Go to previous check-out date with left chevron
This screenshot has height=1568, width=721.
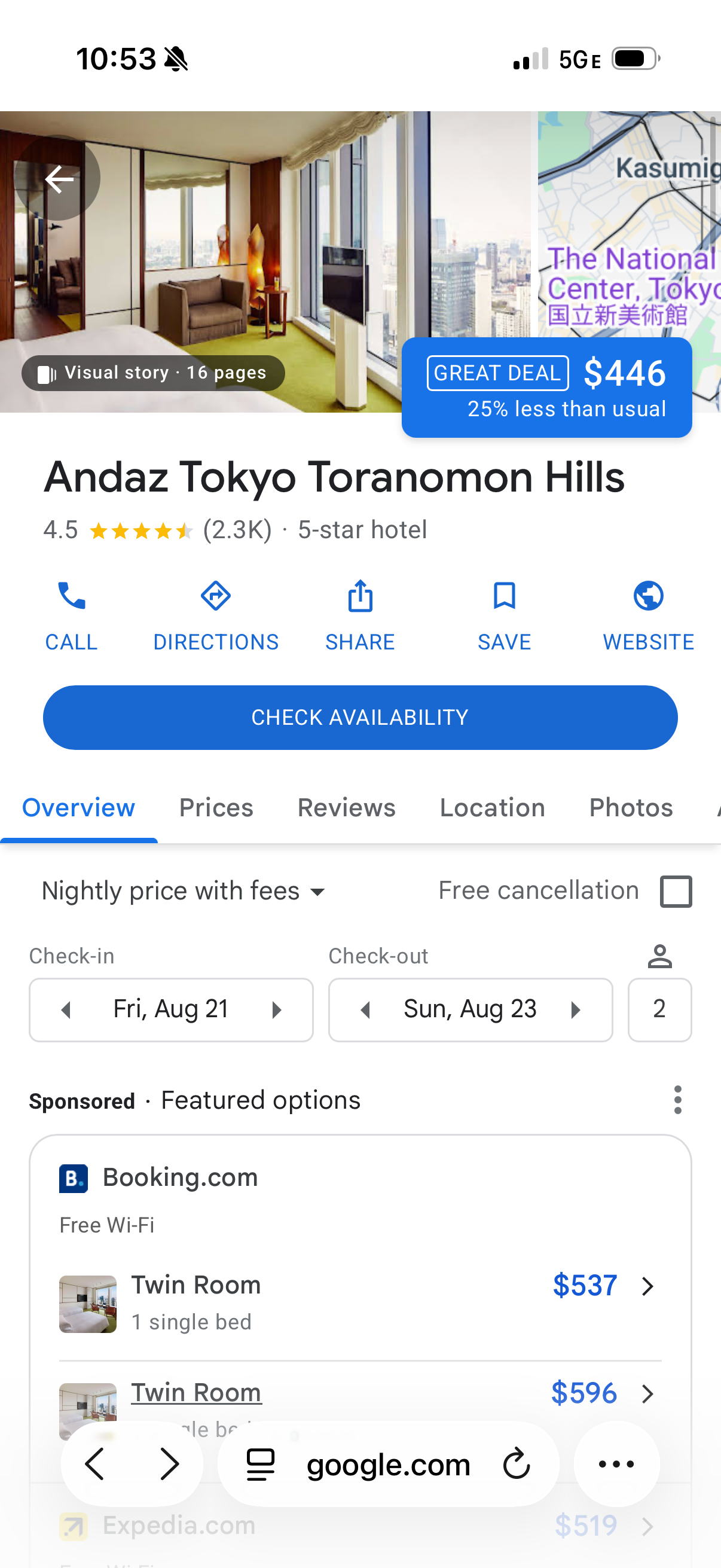366,1009
